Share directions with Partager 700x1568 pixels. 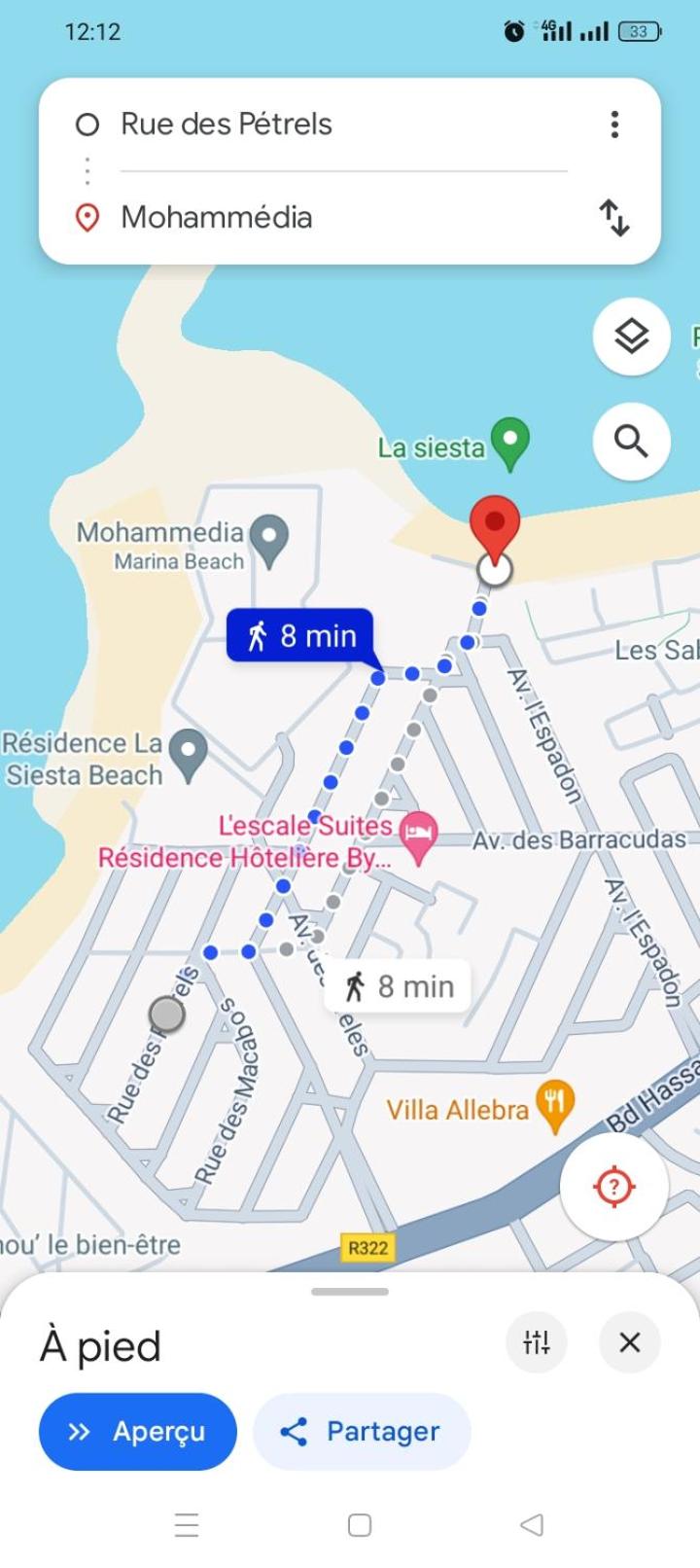click(362, 1432)
